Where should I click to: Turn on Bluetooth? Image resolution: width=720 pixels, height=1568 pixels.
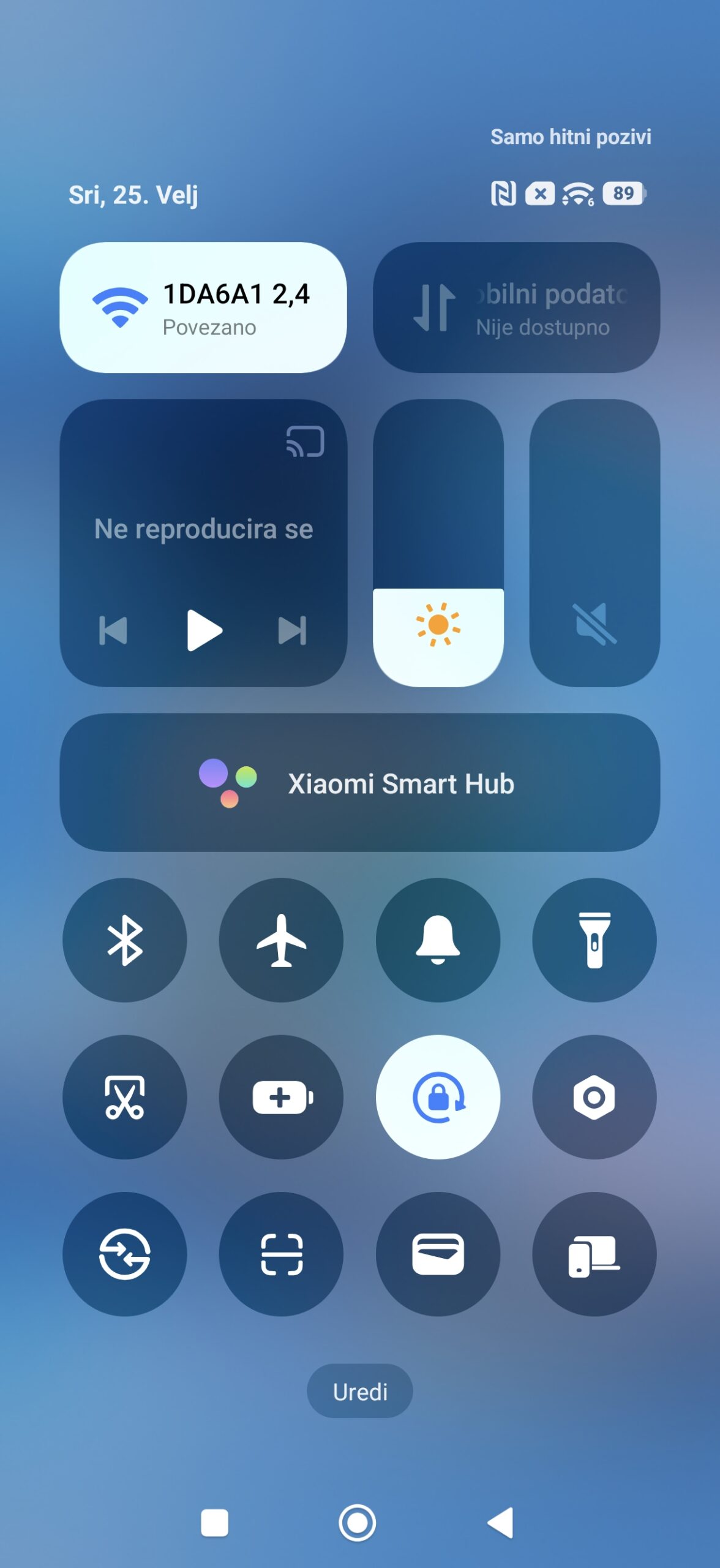pyautogui.click(x=125, y=940)
